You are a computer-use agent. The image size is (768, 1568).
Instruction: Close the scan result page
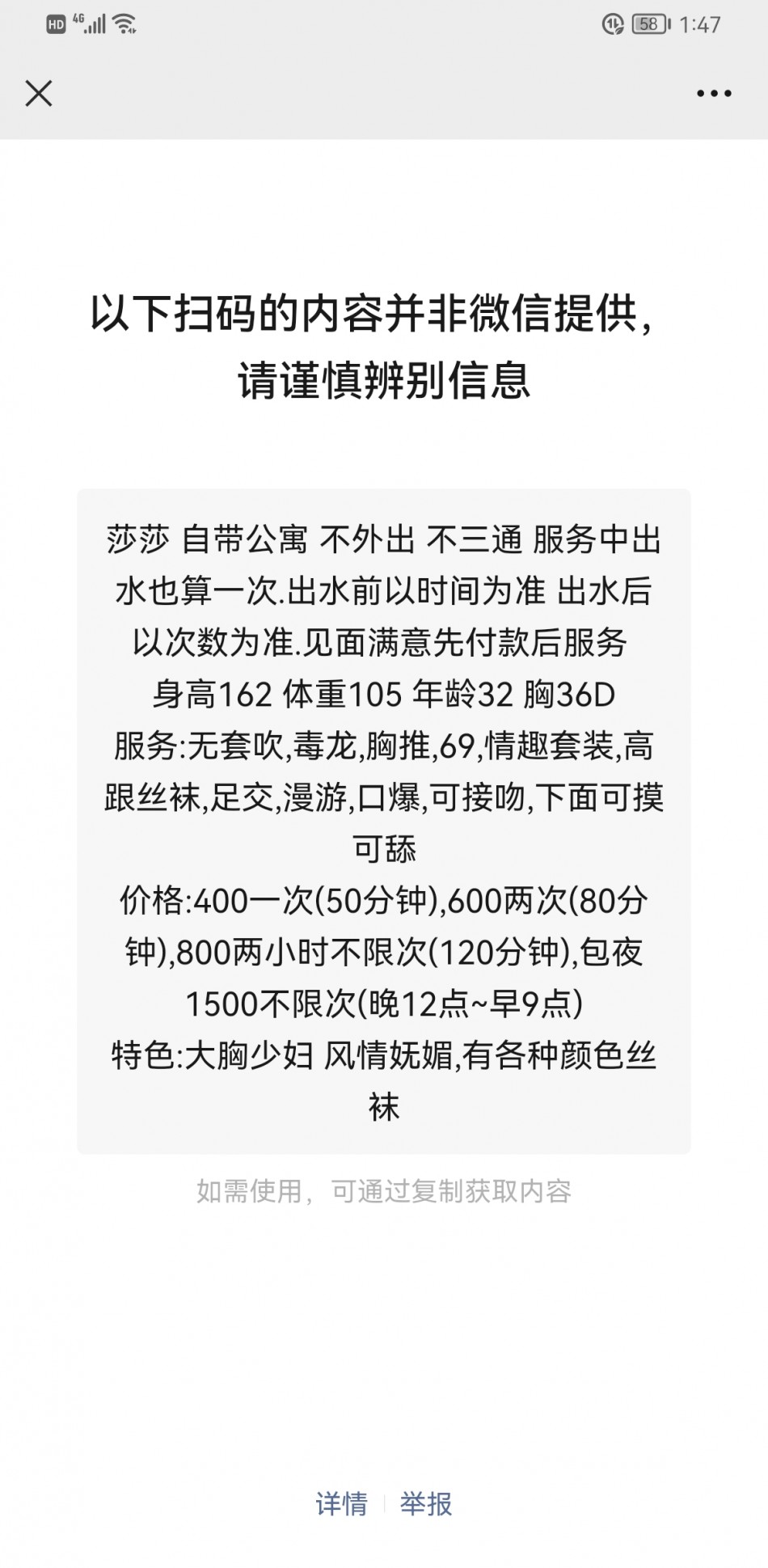click(39, 94)
